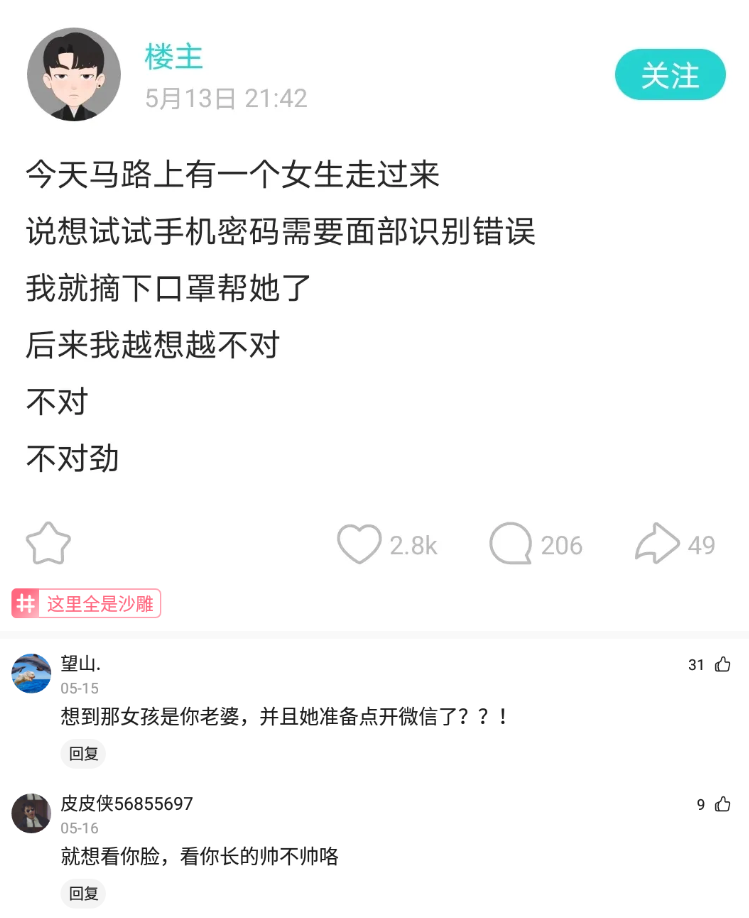Select the username 楼主
Viewport: 749px width, 918px height.
pyautogui.click(x=173, y=58)
